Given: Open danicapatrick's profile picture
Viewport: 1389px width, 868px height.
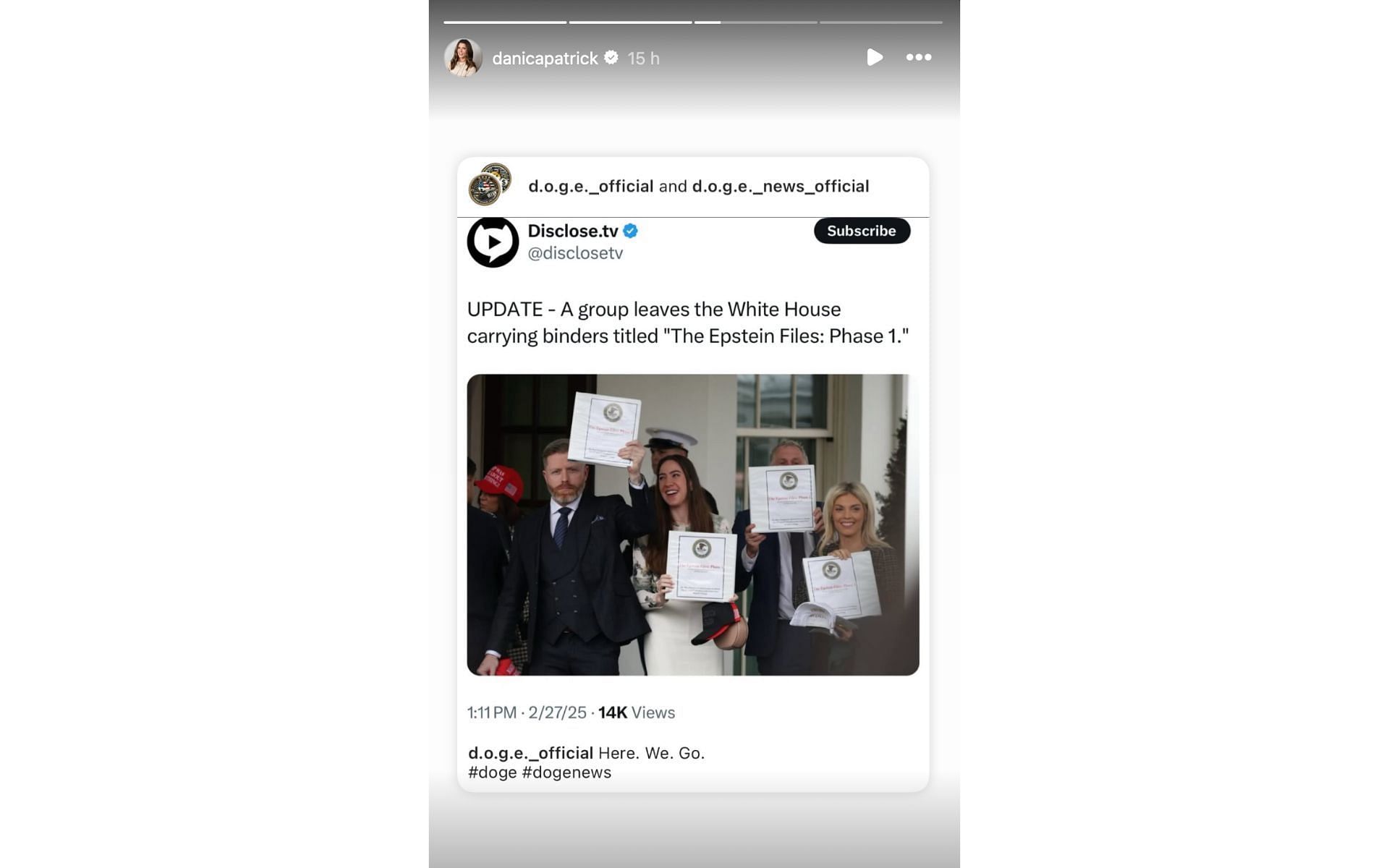Looking at the screenshot, I should [463, 58].
